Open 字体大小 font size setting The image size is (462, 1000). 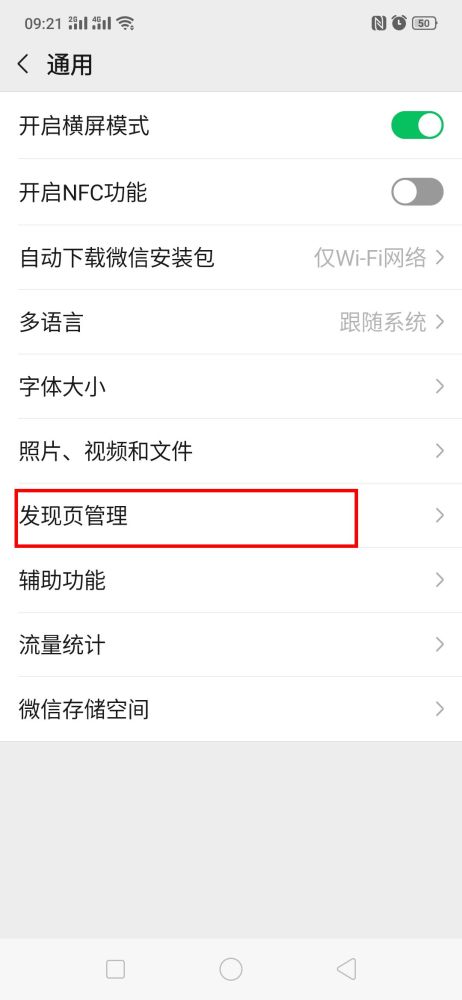[231, 386]
